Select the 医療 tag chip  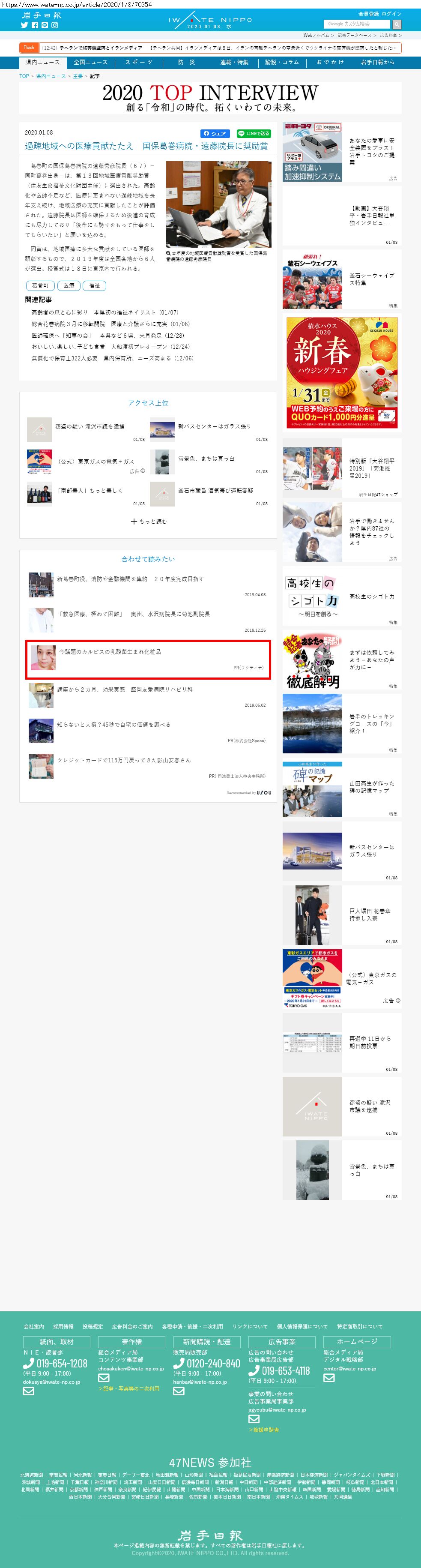click(x=69, y=285)
